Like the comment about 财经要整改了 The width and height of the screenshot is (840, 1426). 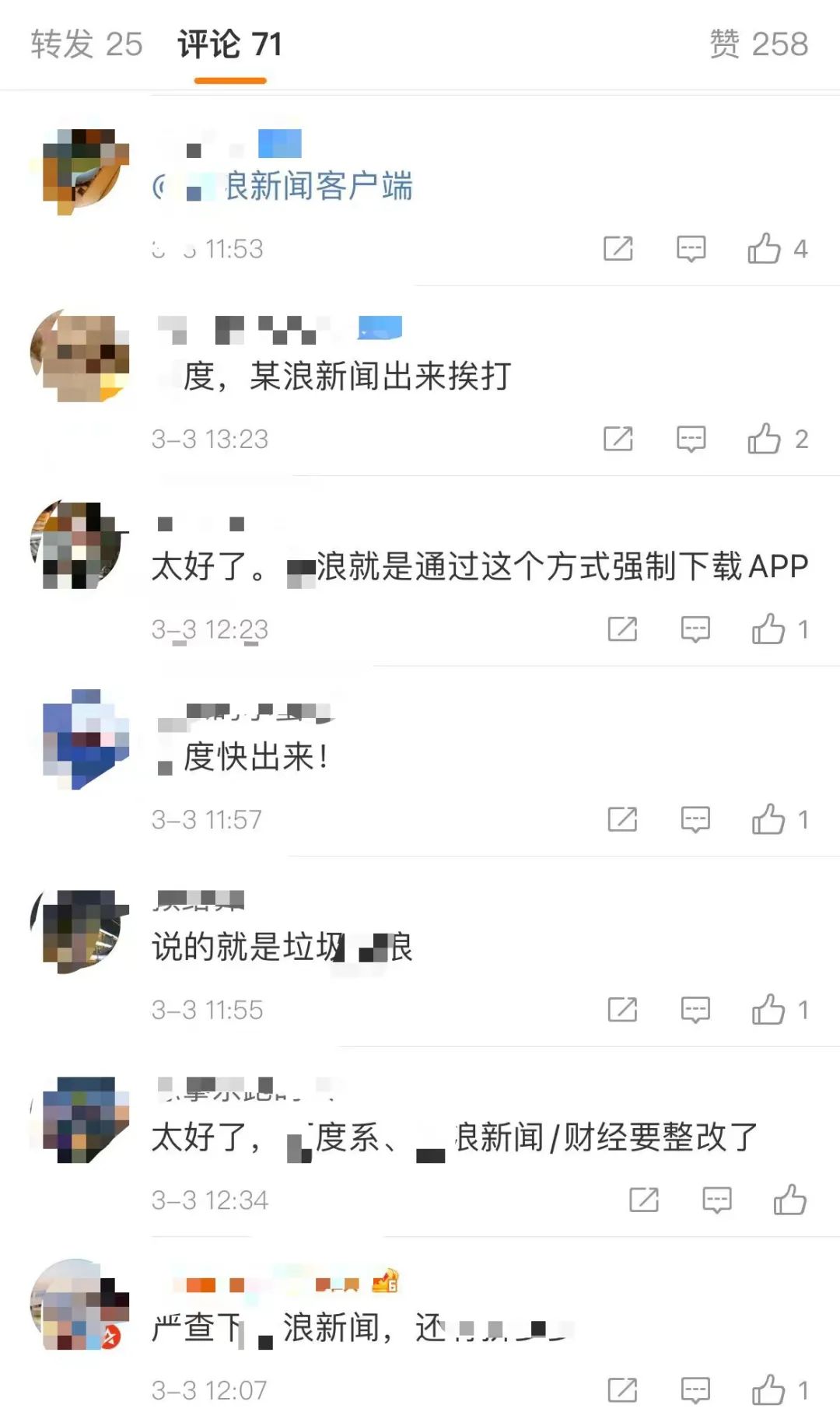click(x=789, y=1200)
